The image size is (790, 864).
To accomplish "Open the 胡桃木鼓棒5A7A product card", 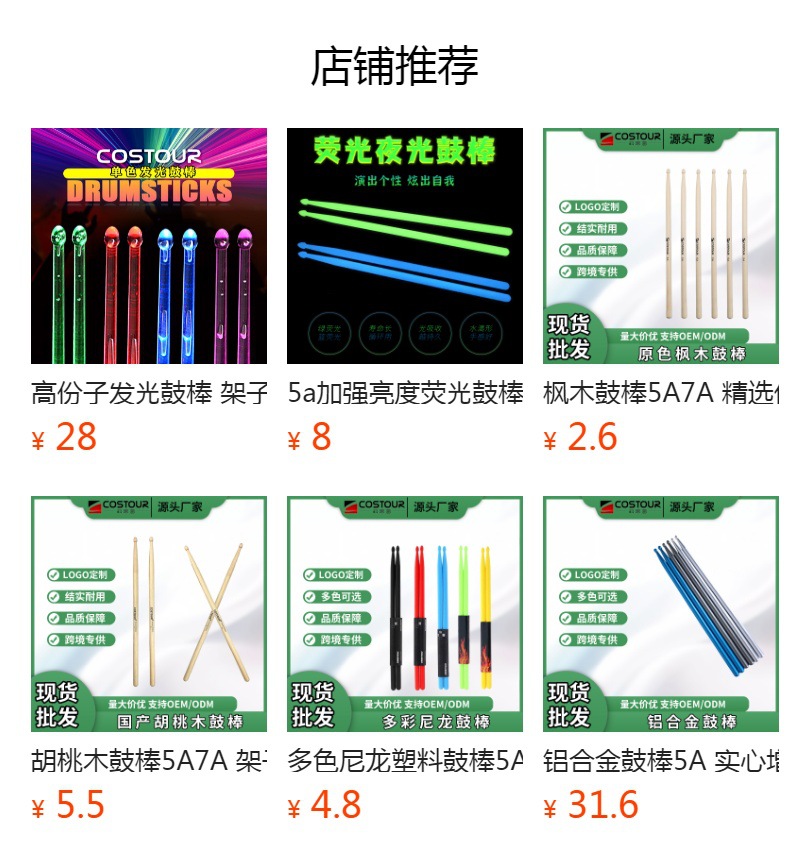I will click(x=149, y=614).
